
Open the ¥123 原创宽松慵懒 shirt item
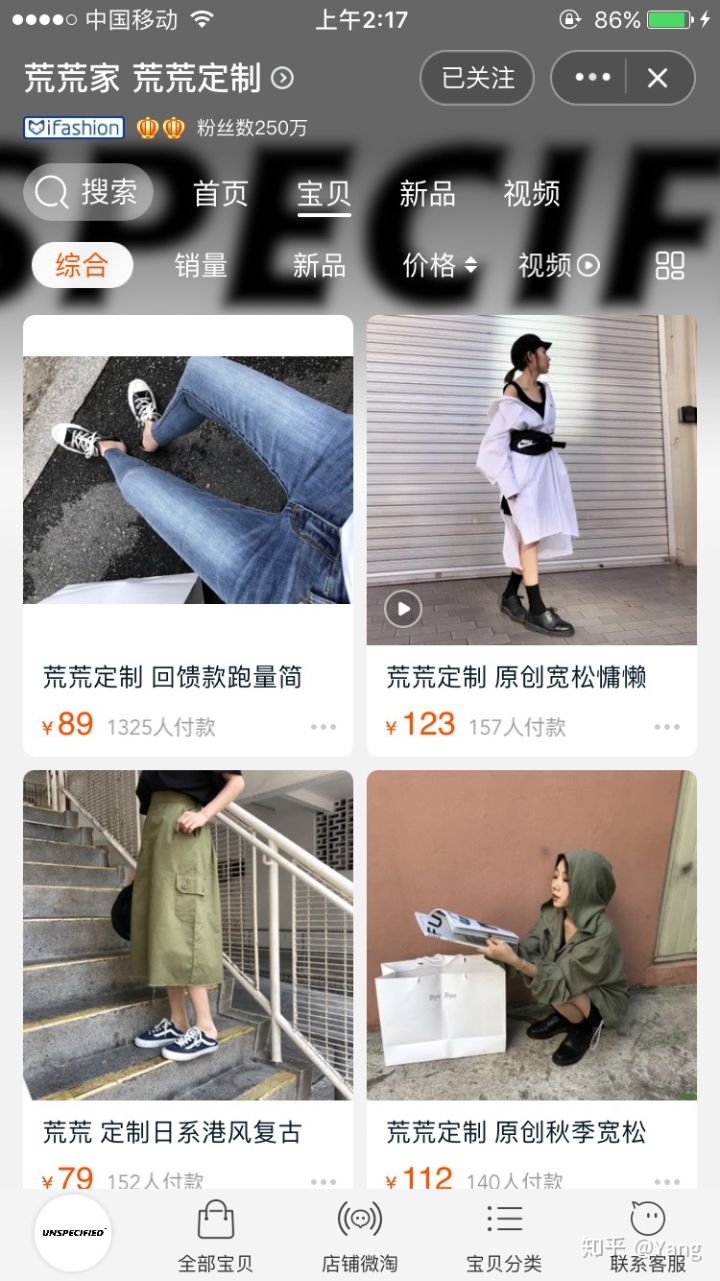(x=531, y=480)
